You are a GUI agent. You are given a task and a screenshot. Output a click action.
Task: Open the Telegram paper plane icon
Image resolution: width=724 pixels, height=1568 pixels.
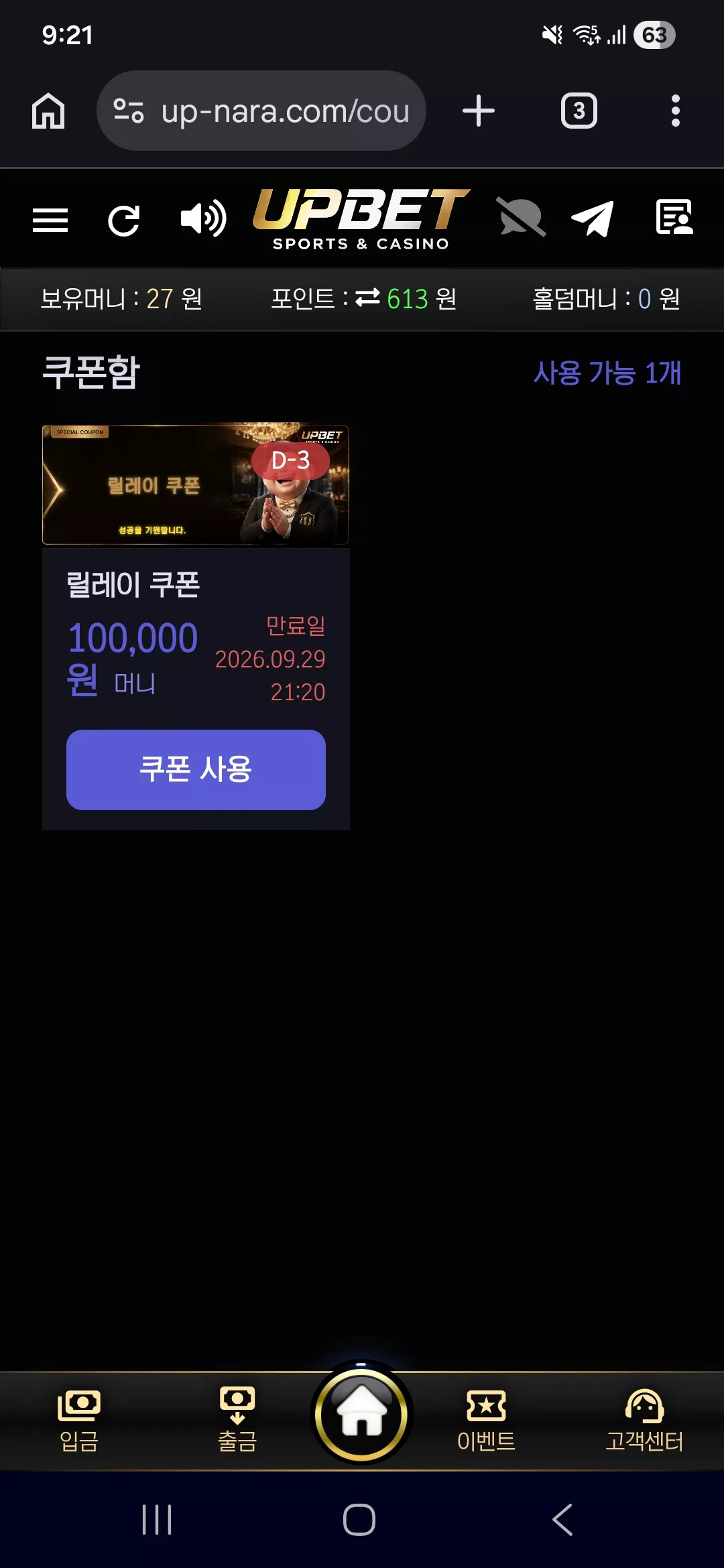[593, 218]
